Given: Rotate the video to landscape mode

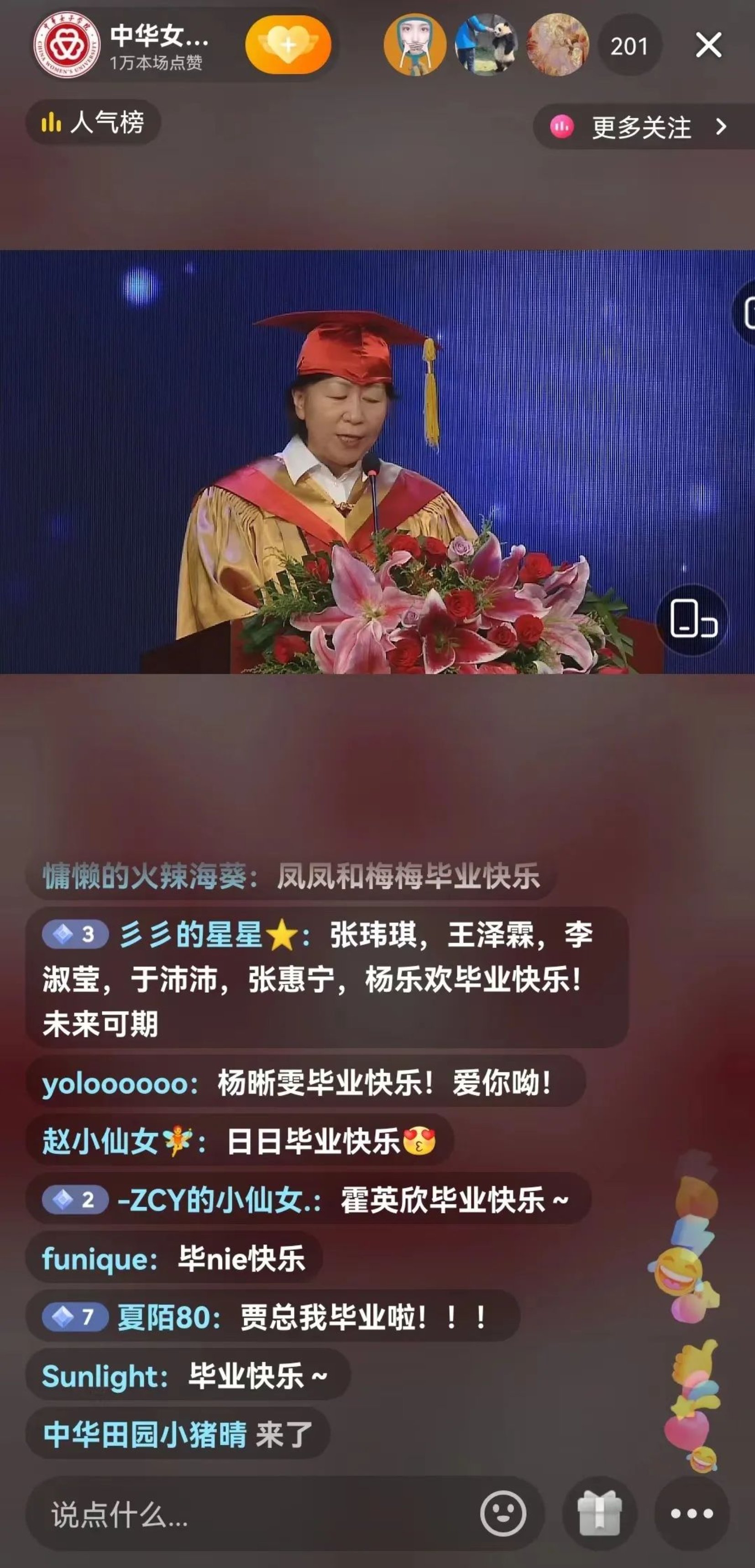Looking at the screenshot, I should click(693, 620).
